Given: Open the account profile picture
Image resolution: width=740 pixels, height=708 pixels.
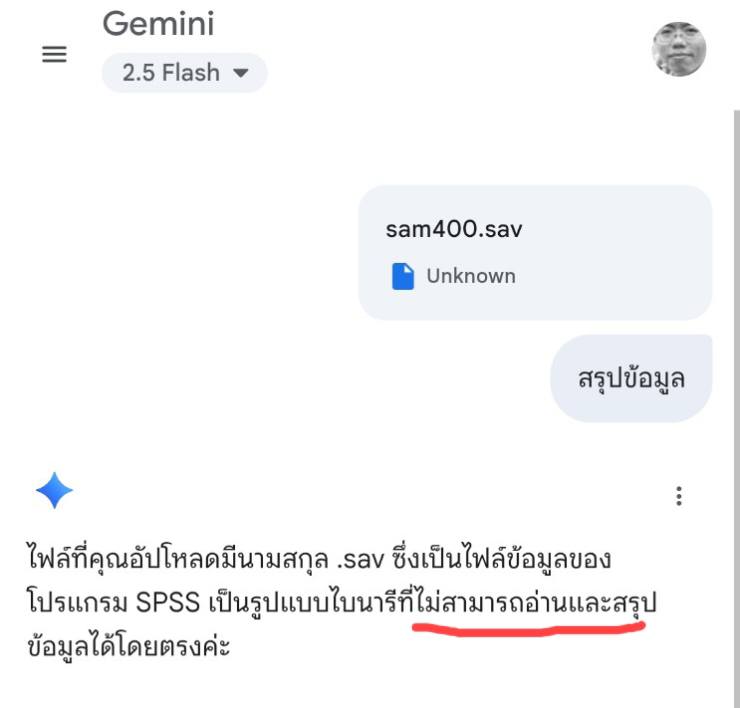Looking at the screenshot, I should [x=679, y=49].
